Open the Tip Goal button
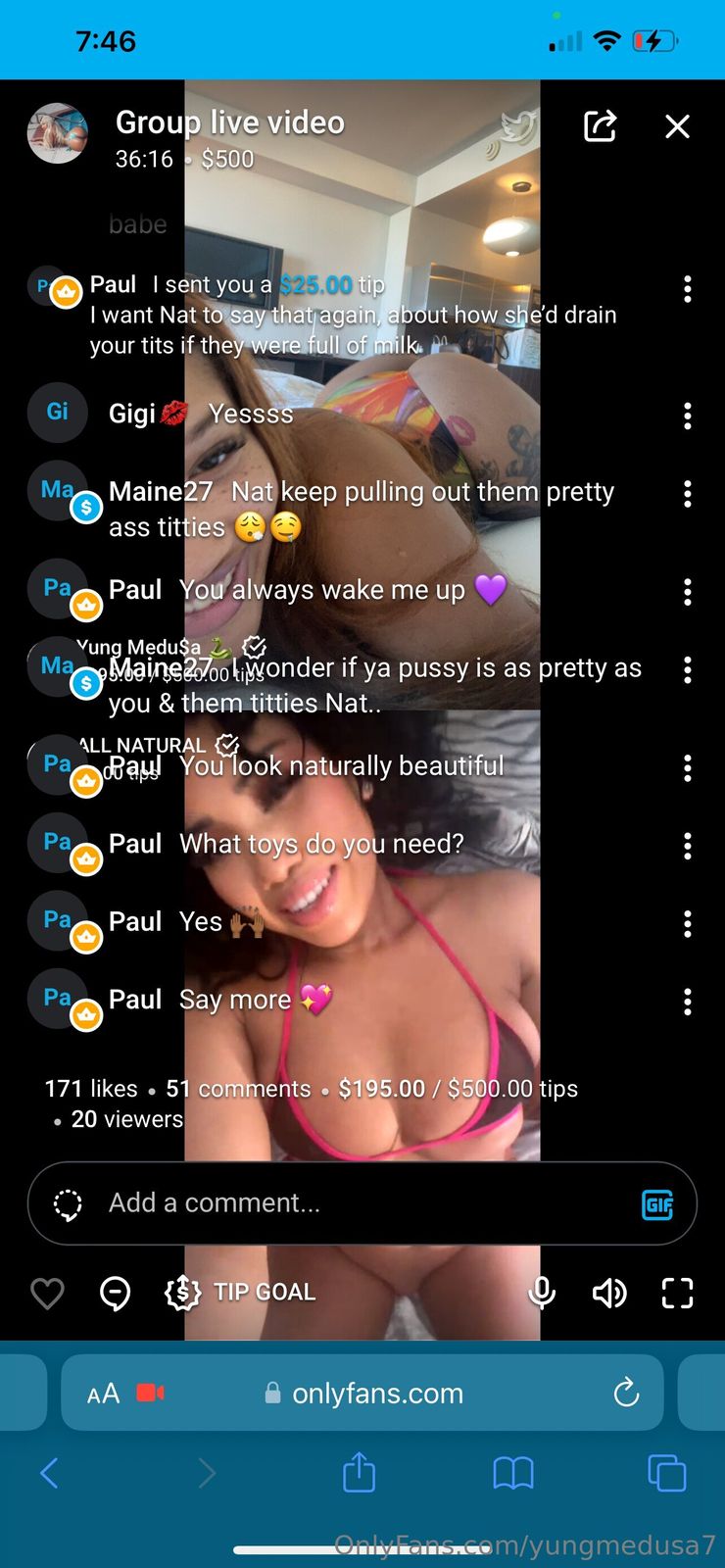The width and height of the screenshot is (725, 1568). [x=241, y=1293]
